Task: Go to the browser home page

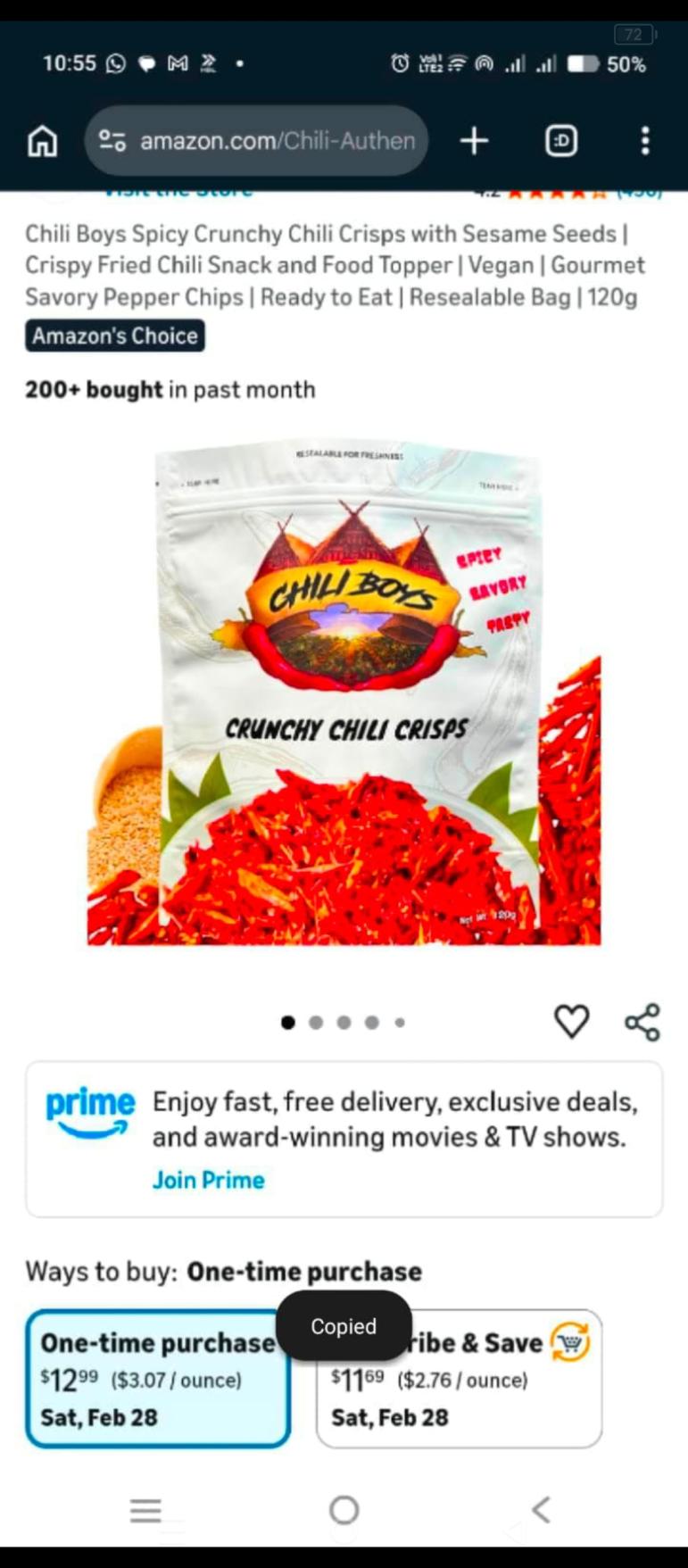Action: point(42,141)
